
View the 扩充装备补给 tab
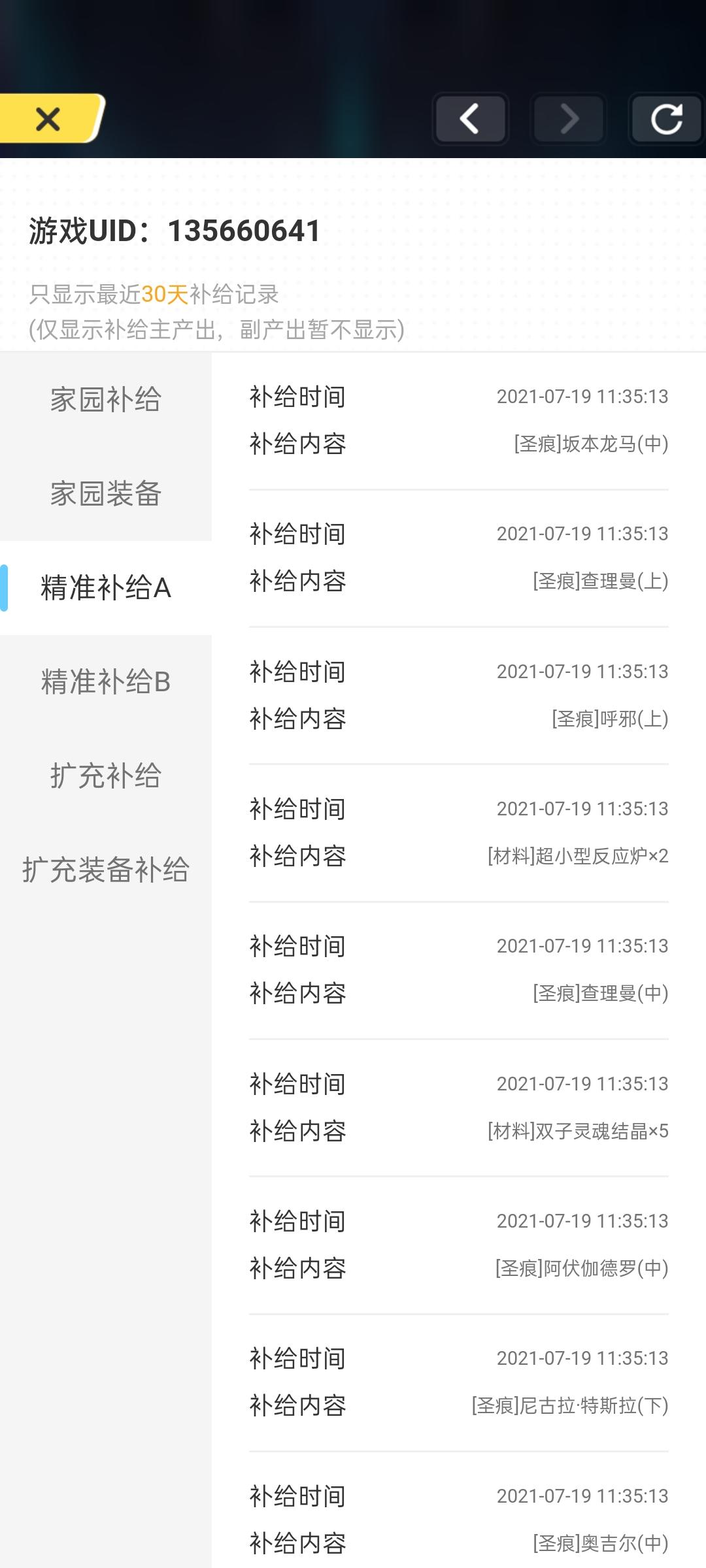[106, 870]
